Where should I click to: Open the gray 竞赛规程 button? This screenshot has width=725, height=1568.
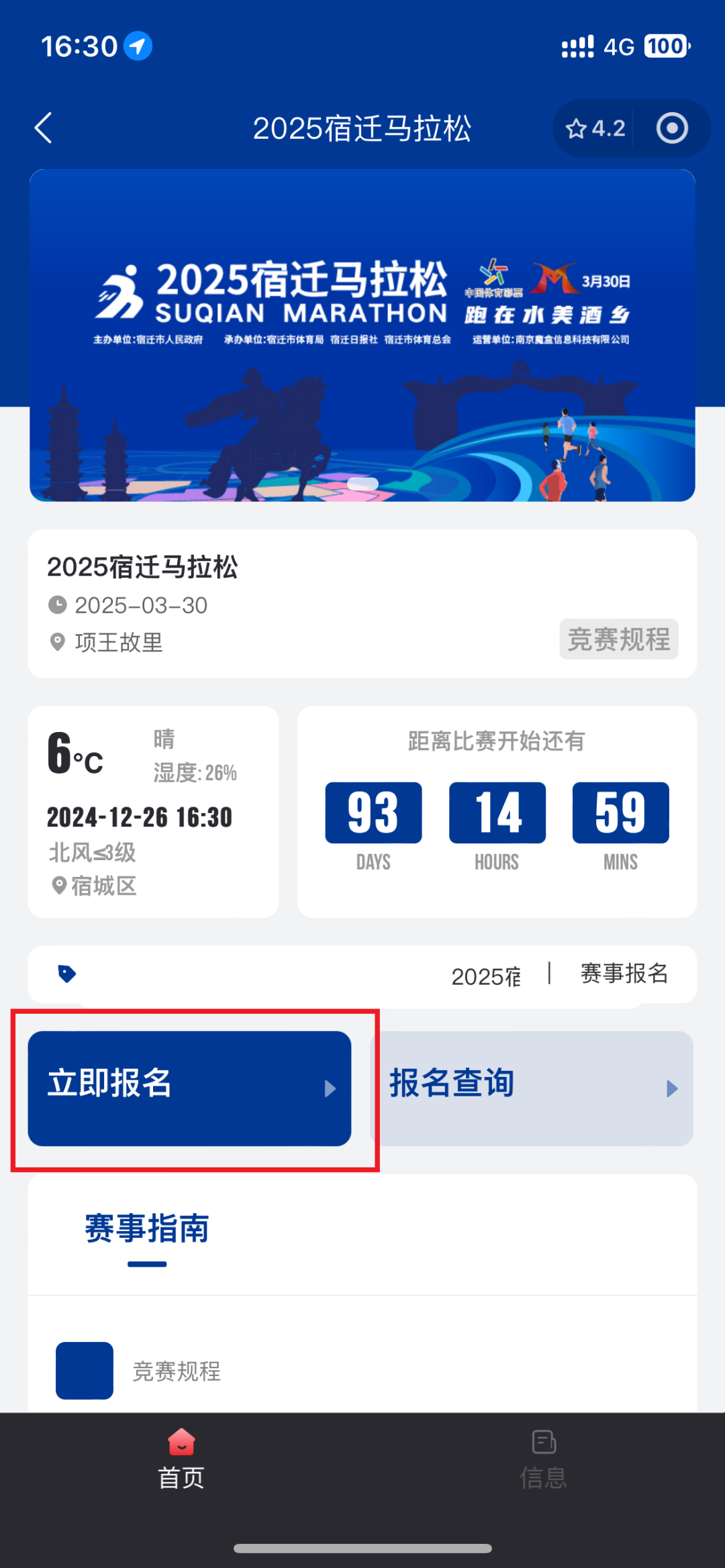[618, 639]
